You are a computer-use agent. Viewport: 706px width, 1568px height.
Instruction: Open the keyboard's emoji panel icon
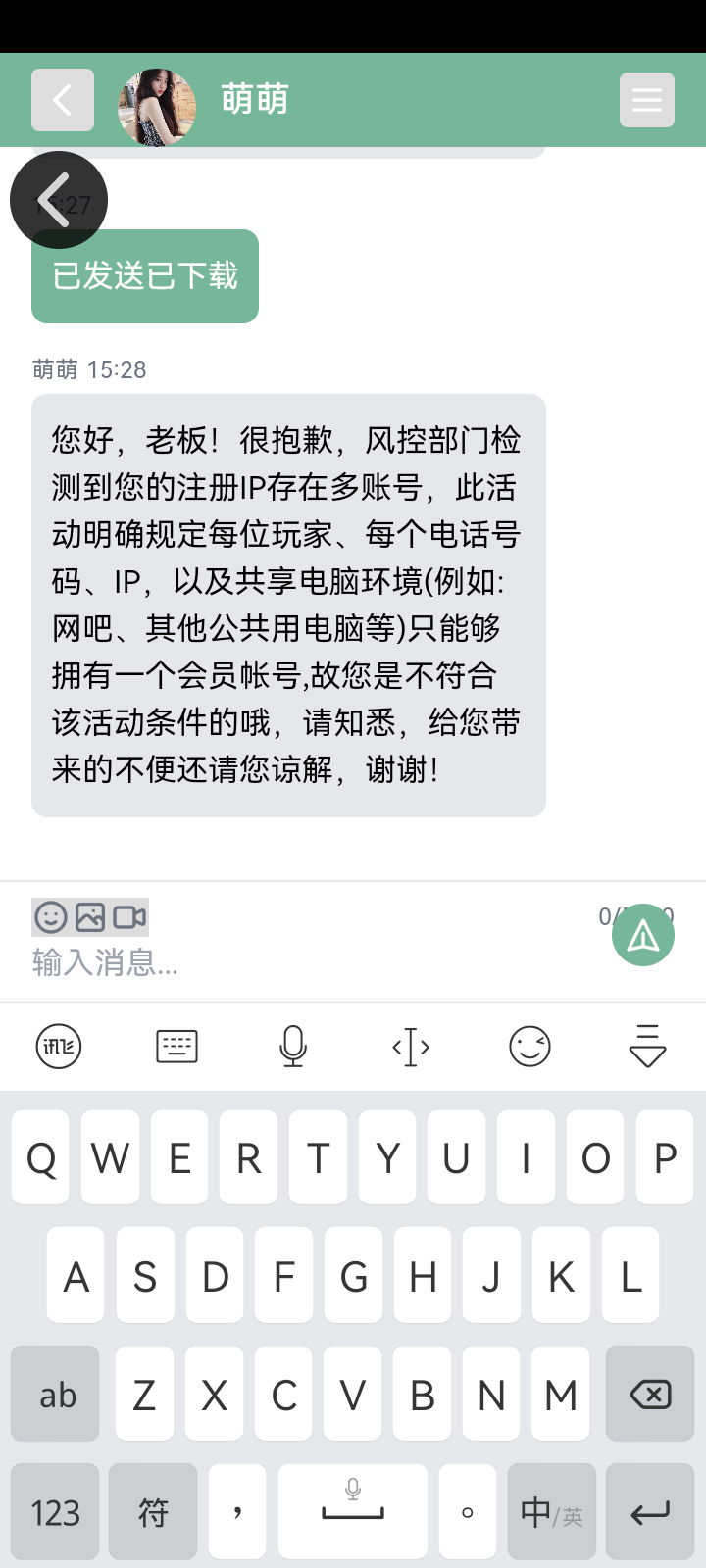coord(529,1047)
